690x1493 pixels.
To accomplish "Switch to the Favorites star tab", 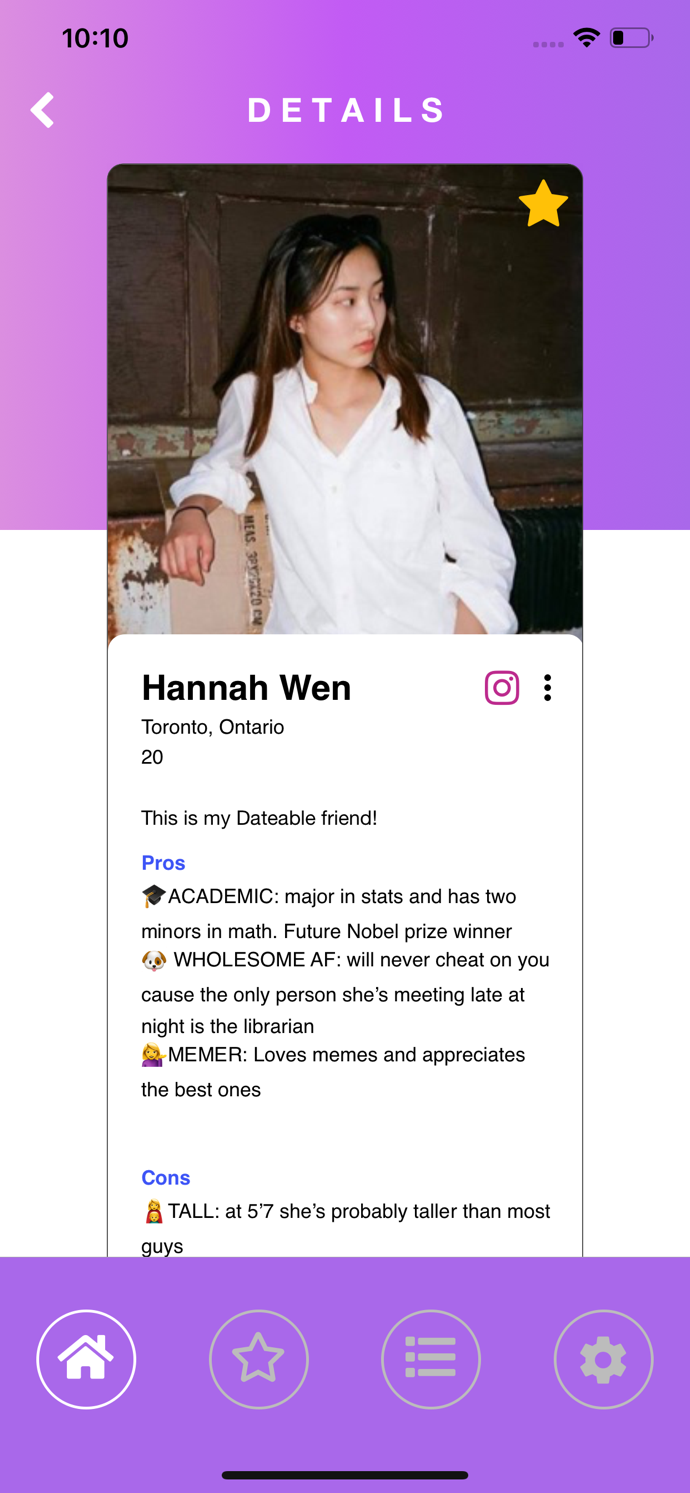I will [x=259, y=1359].
